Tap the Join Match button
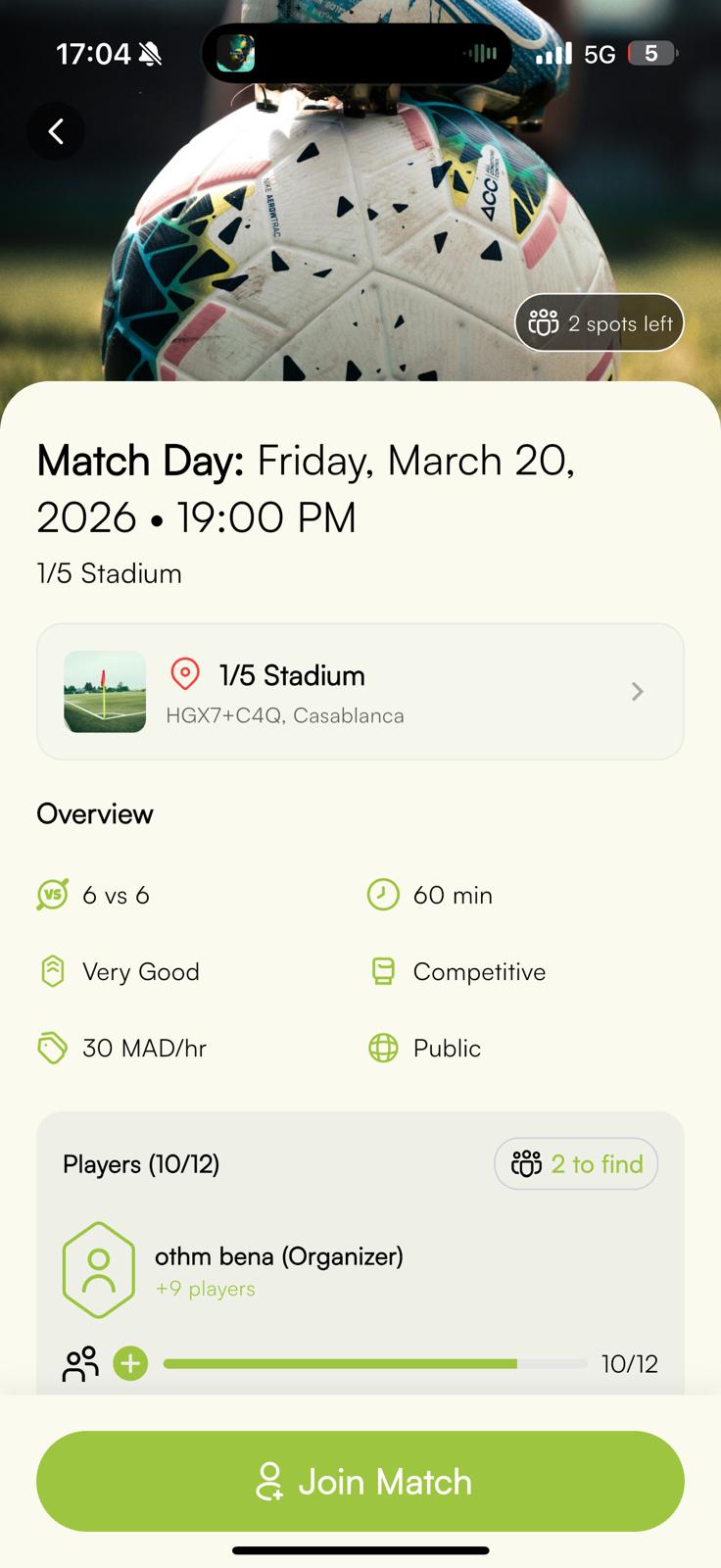Viewport: 721px width, 1568px height. (x=360, y=1481)
